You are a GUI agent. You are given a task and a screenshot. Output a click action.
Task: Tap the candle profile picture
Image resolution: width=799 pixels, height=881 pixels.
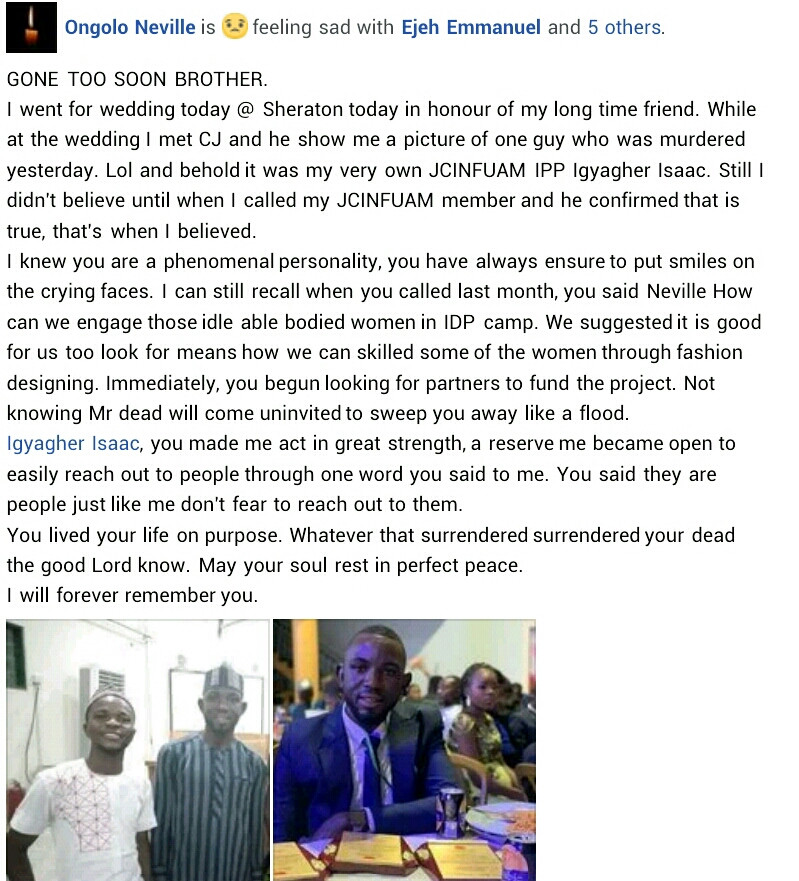(31, 28)
